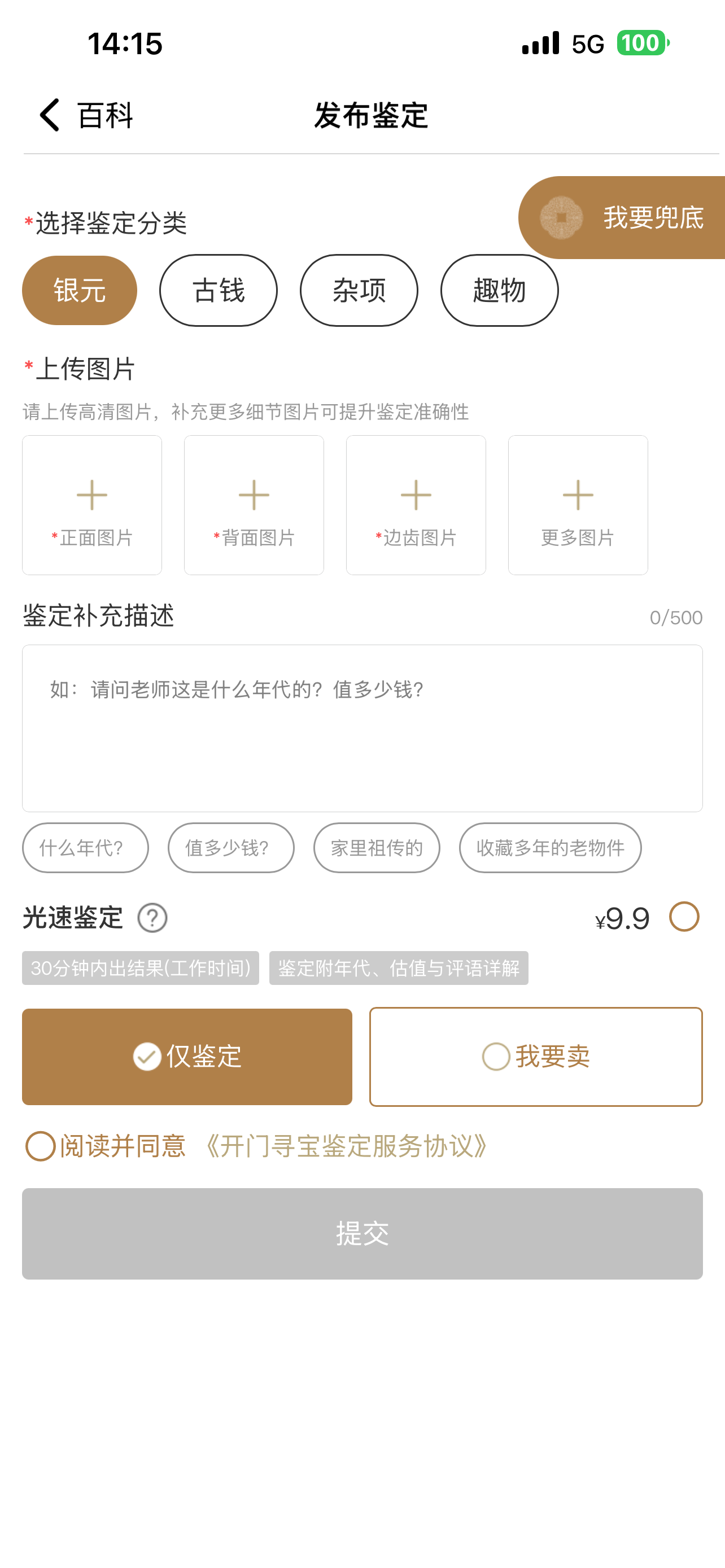Click the coin icon on 我要兜底 badge

(562, 217)
